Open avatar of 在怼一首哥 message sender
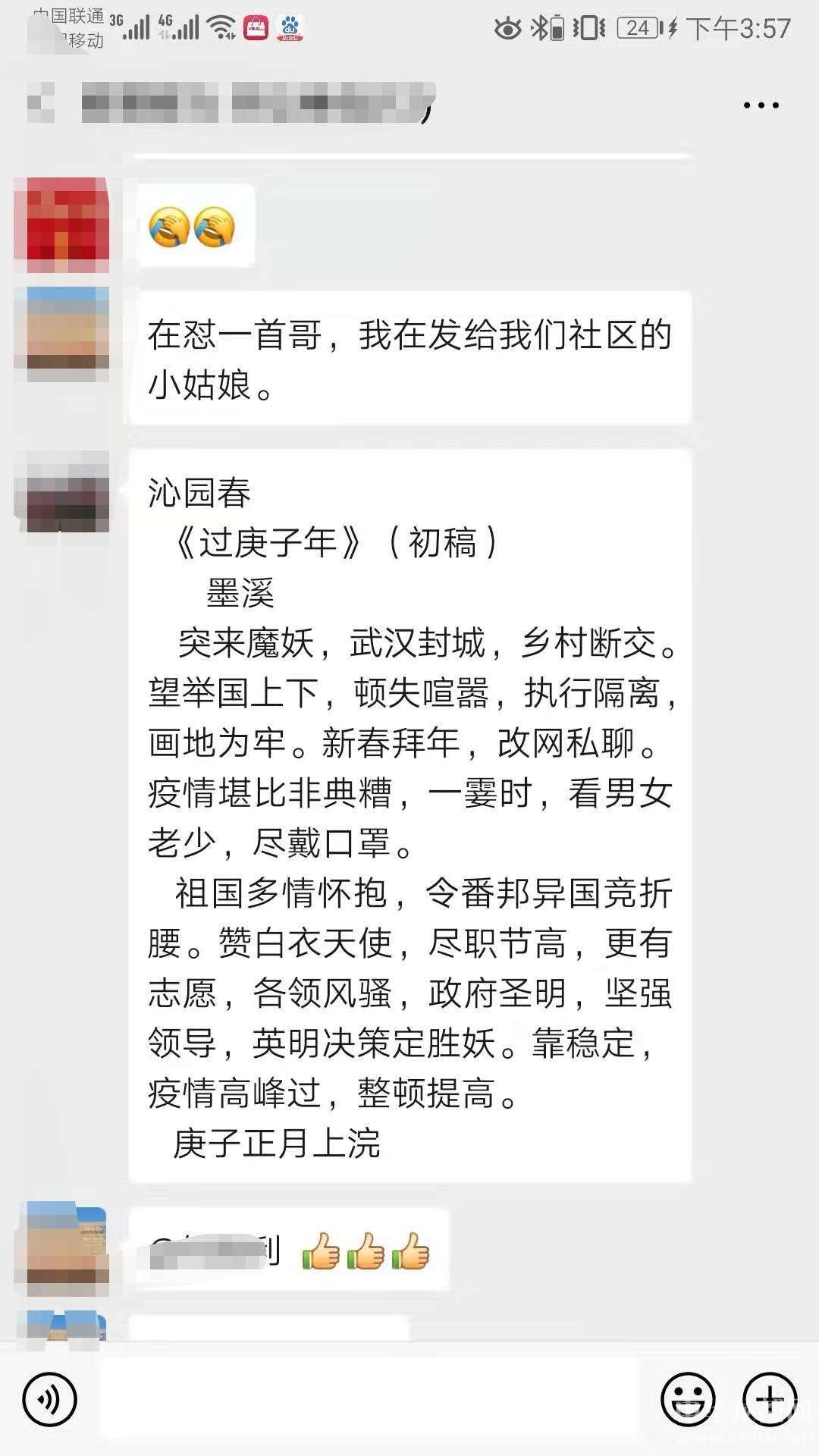The width and height of the screenshot is (819, 1456). [62, 334]
